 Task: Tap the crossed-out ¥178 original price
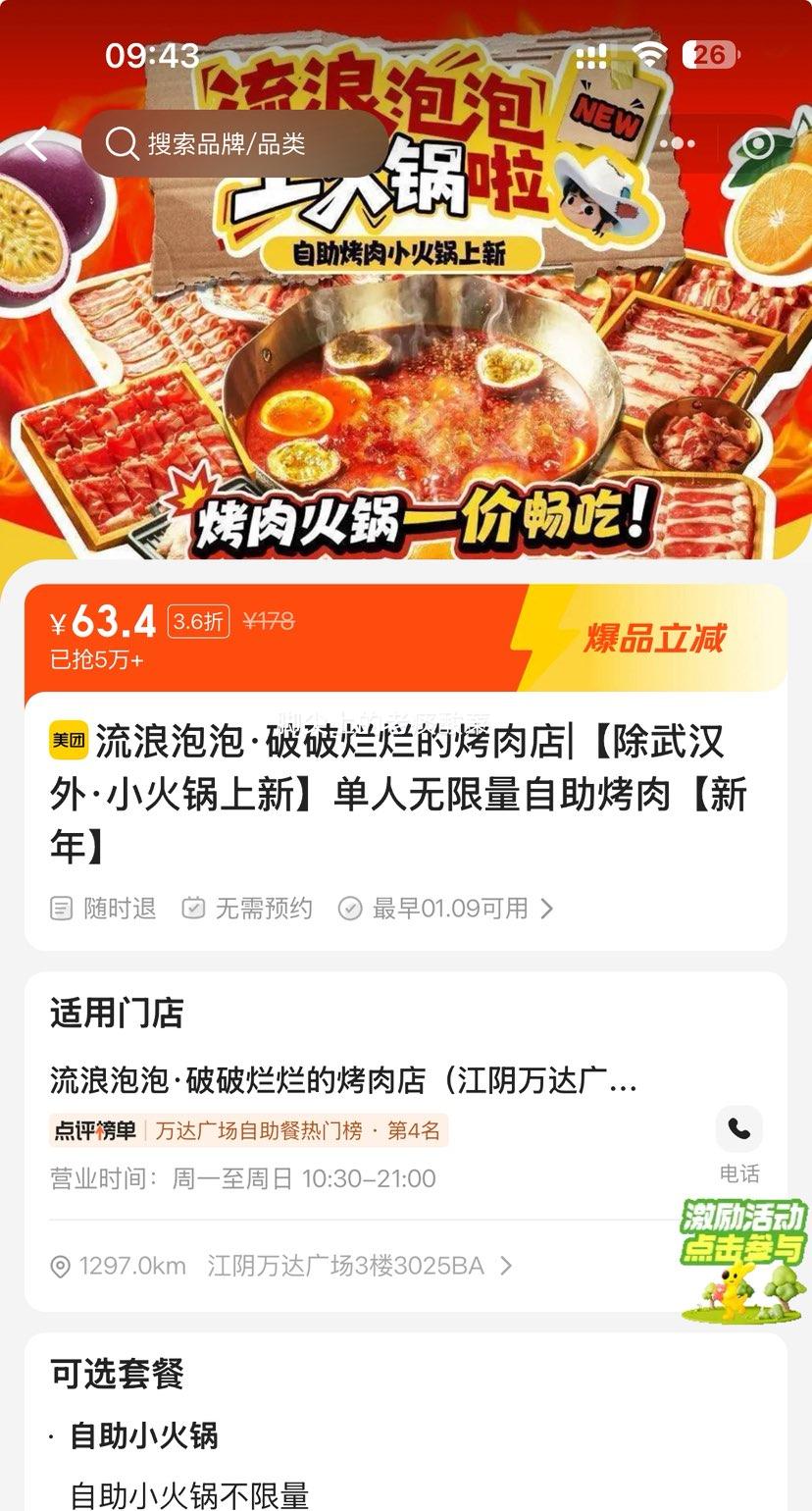pyautogui.click(x=270, y=621)
